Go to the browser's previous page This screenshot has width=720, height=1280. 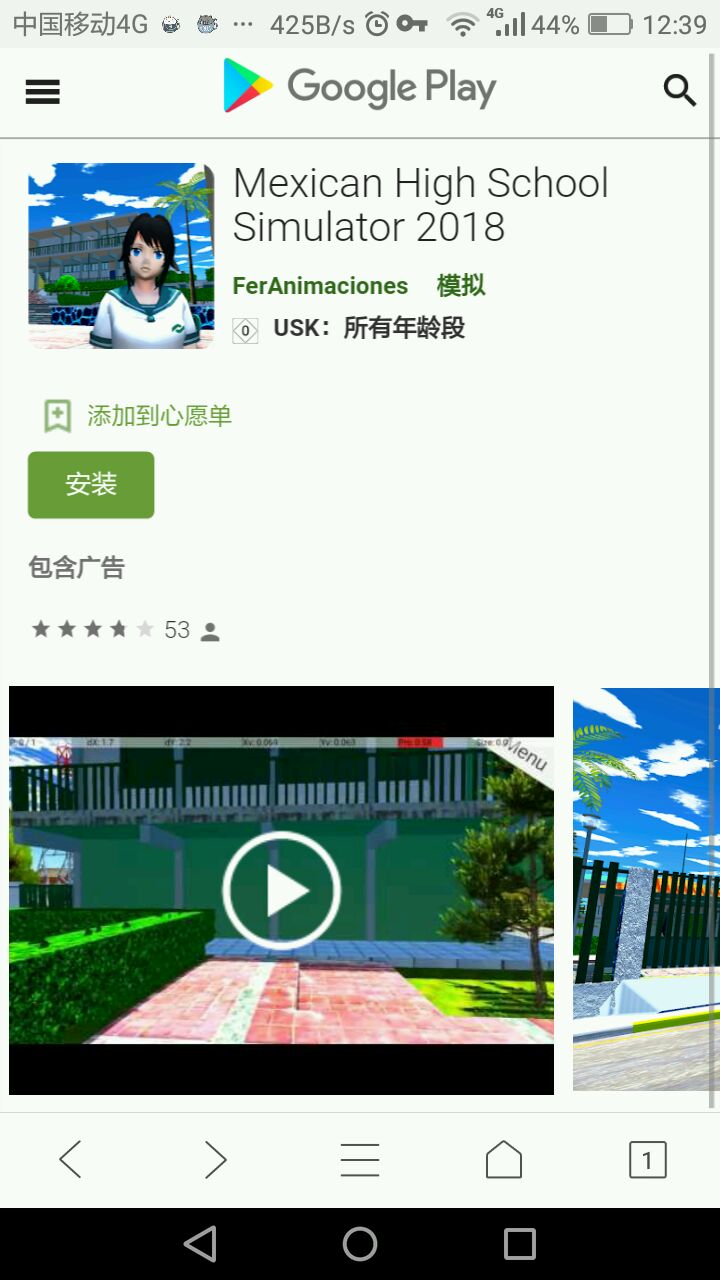pyautogui.click(x=71, y=1160)
